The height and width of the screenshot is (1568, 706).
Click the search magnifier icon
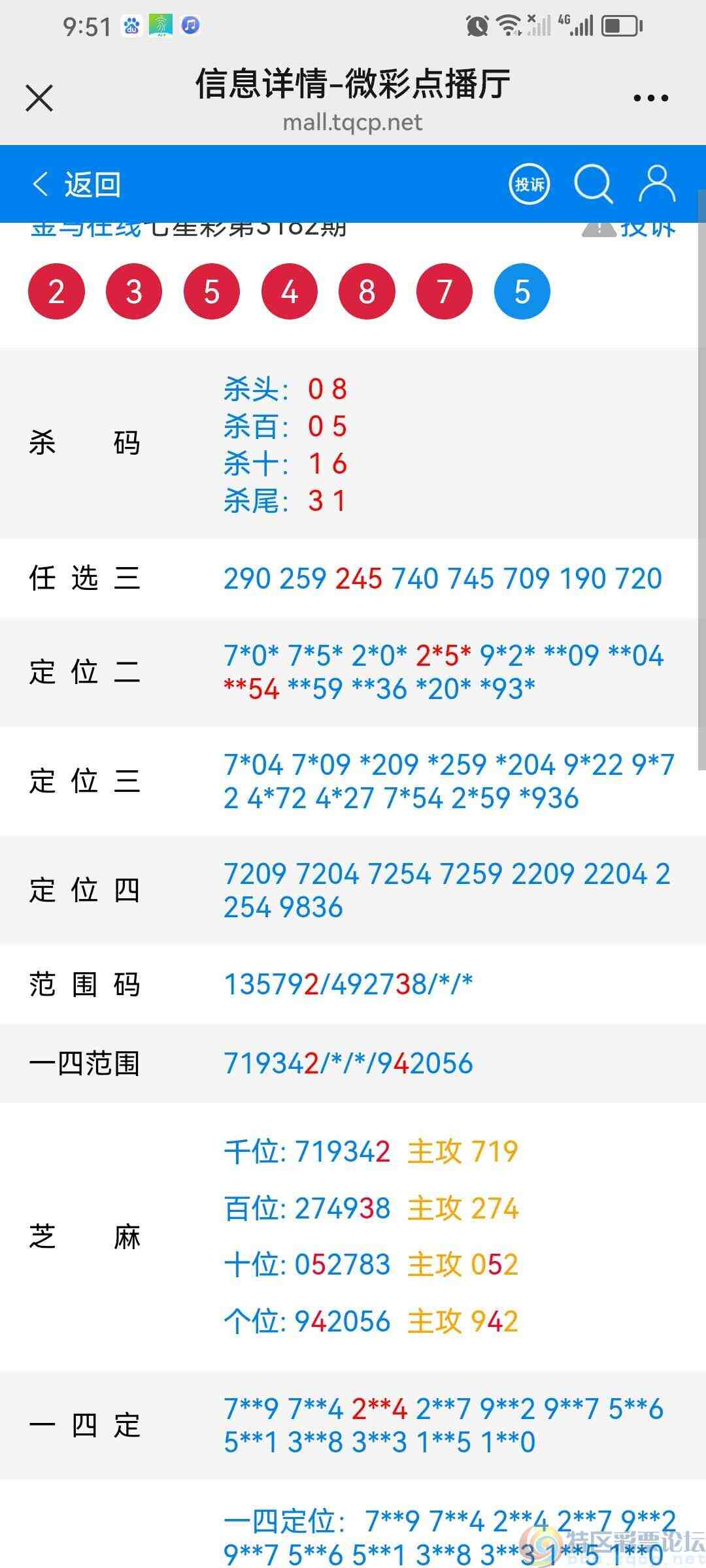point(594,184)
